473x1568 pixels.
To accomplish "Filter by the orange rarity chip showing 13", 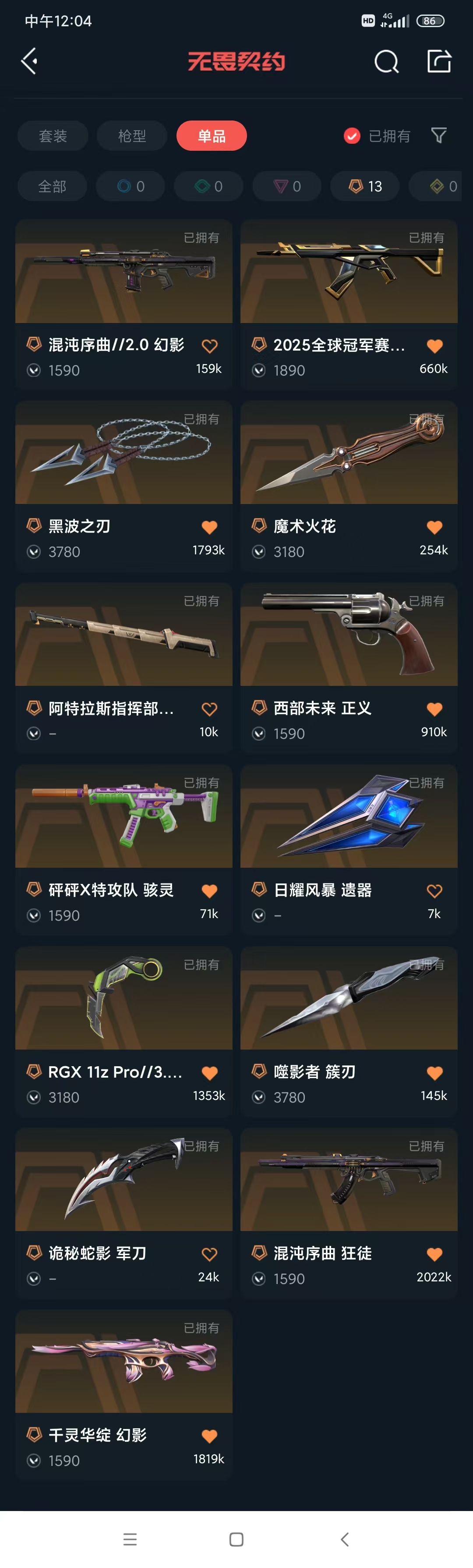I will click(365, 186).
